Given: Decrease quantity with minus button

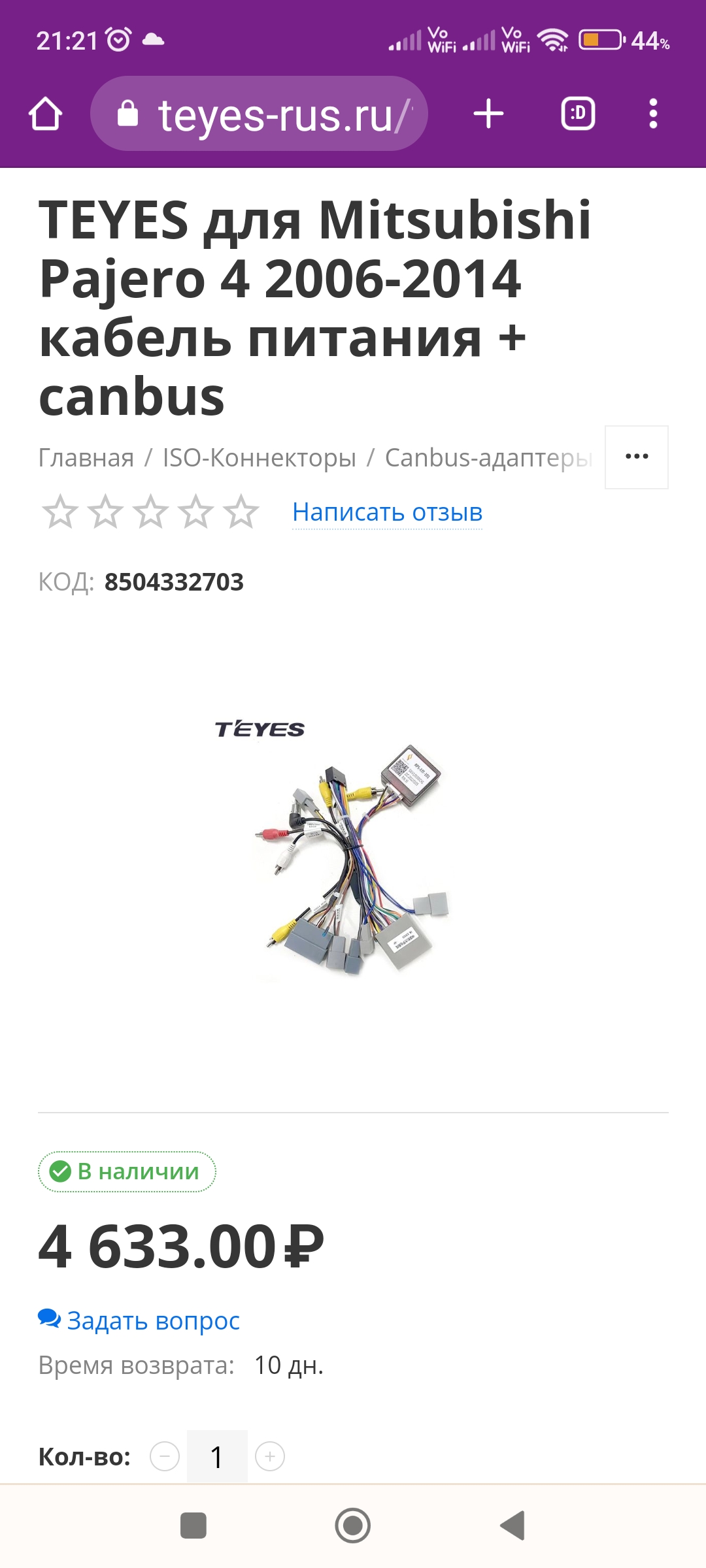Looking at the screenshot, I should click(165, 1456).
